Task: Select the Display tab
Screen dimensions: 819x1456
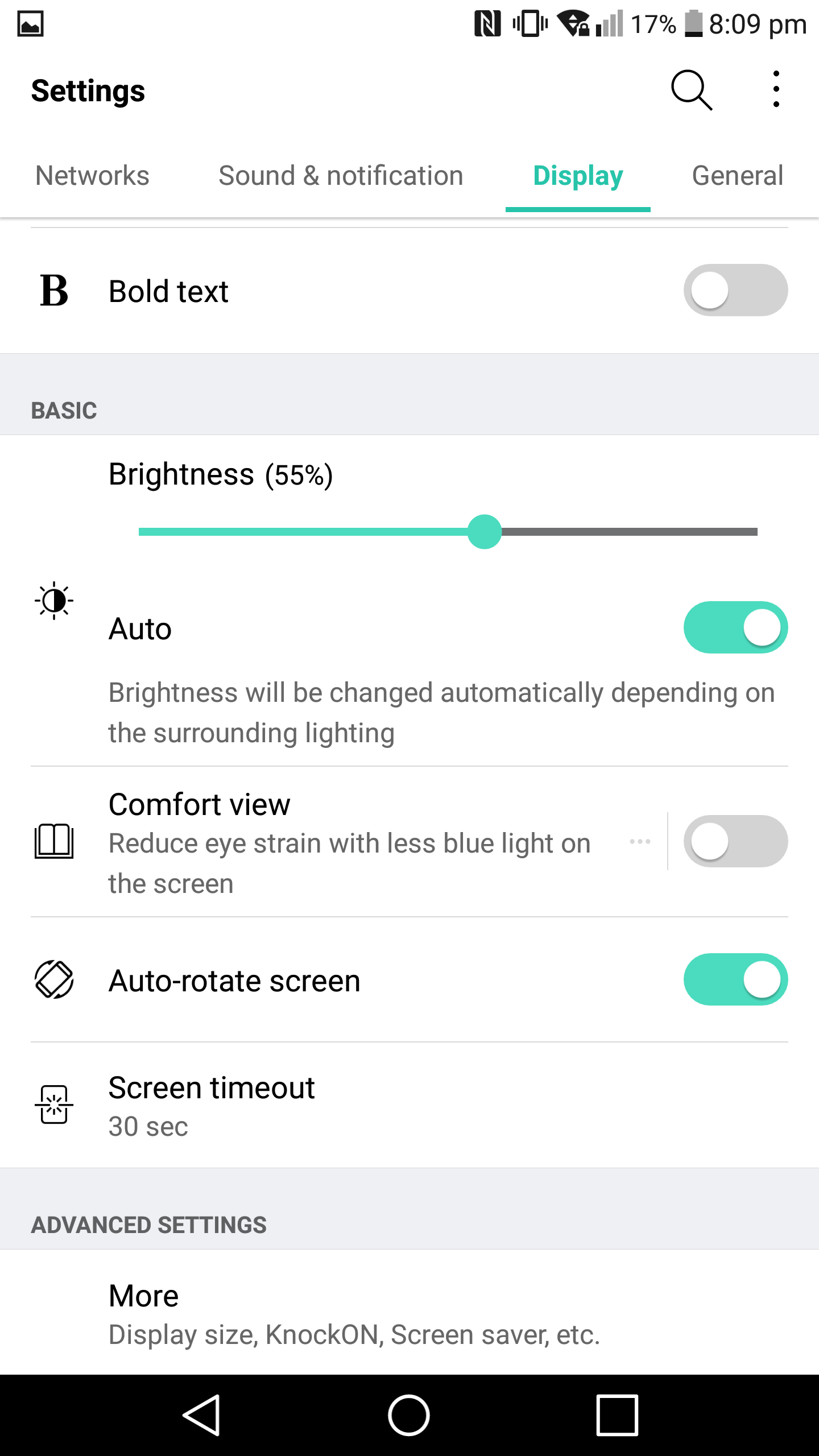Action: pyautogui.click(x=578, y=176)
